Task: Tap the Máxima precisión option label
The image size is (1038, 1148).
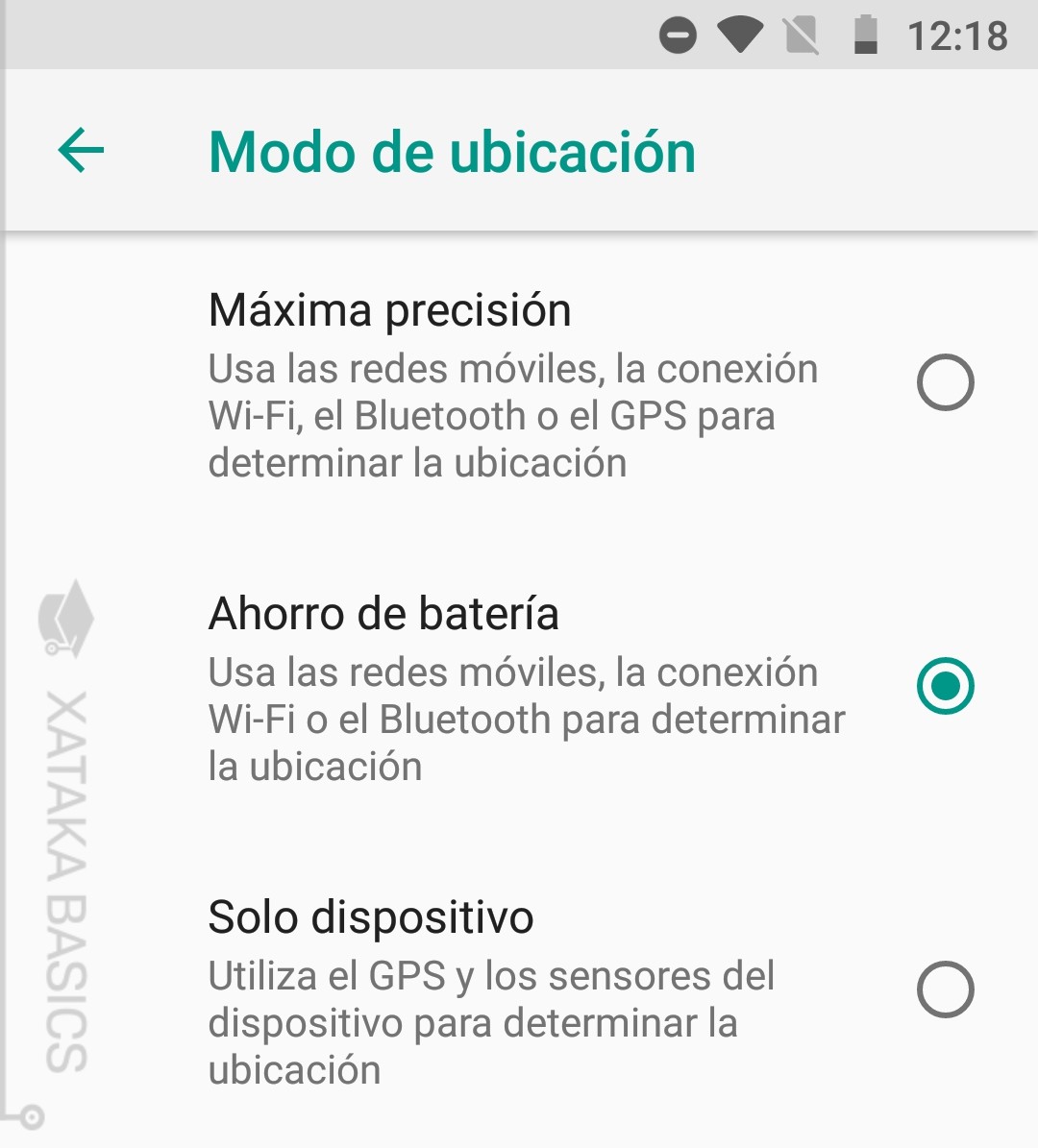Action: (x=389, y=309)
